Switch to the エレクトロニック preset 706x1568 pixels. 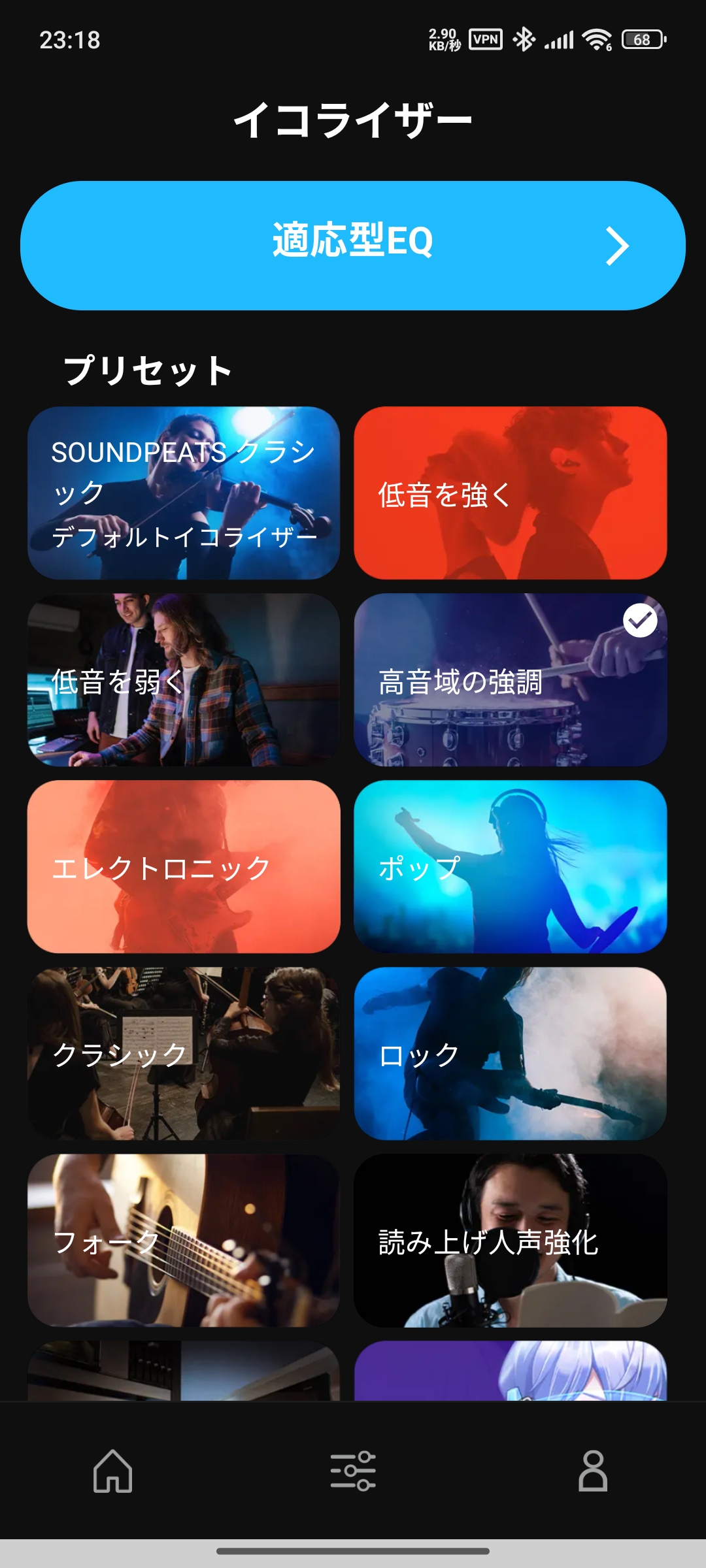pyautogui.click(x=184, y=867)
